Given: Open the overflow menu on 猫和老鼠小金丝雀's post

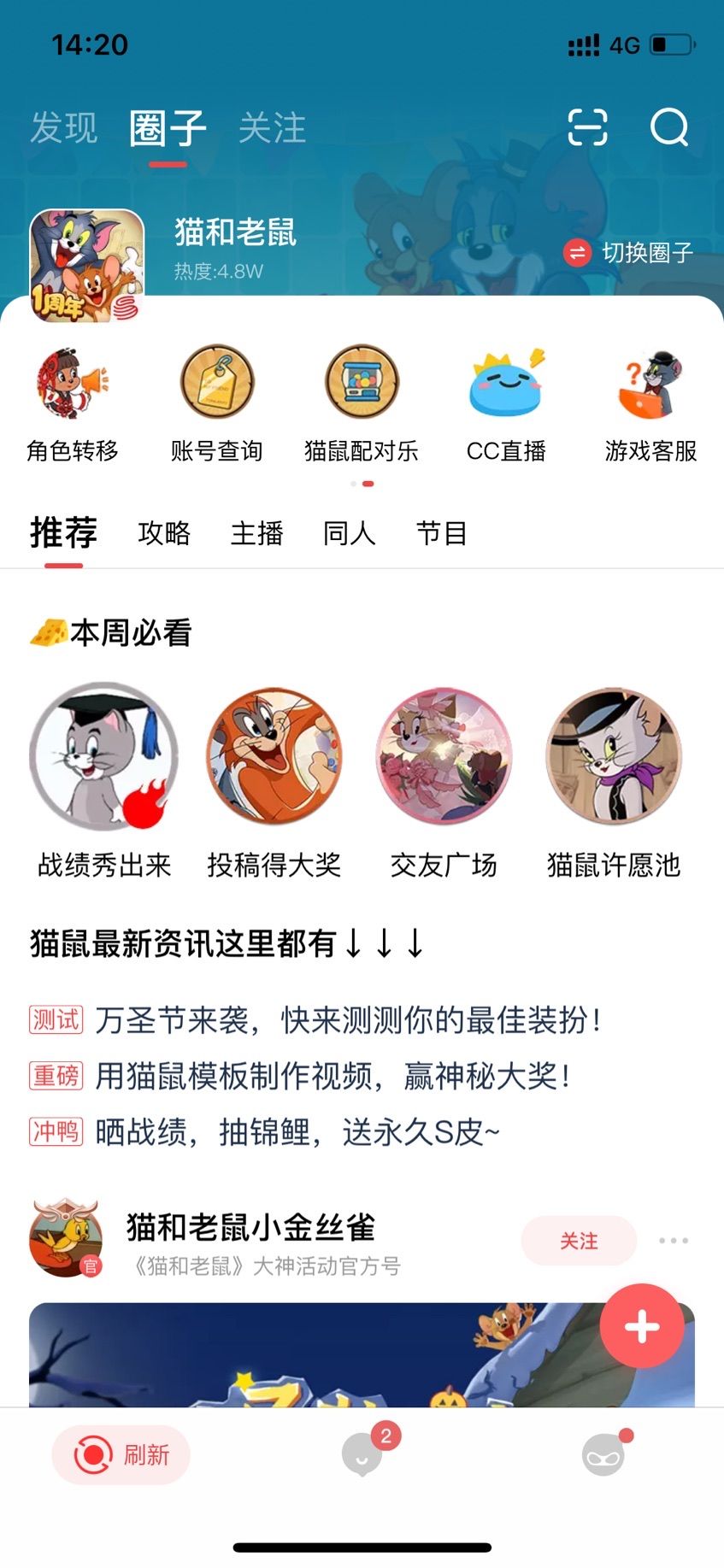Looking at the screenshot, I should [674, 1241].
